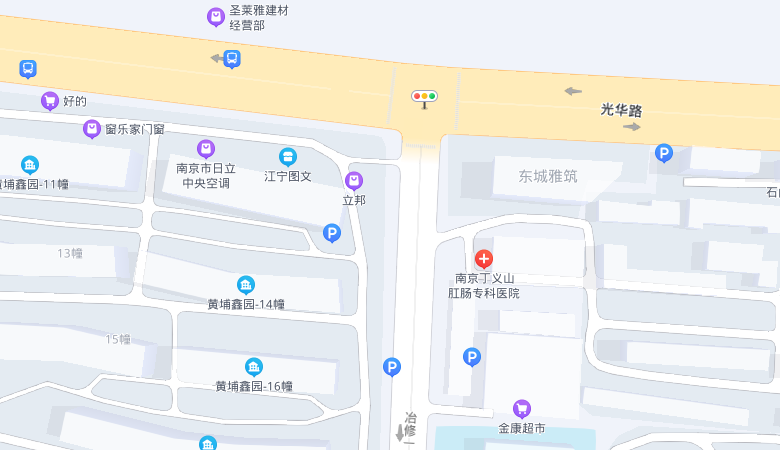The width and height of the screenshot is (780, 450).
Task: Open the 黄埔鑫园-16幢 building marker
Action: [x=254, y=367]
